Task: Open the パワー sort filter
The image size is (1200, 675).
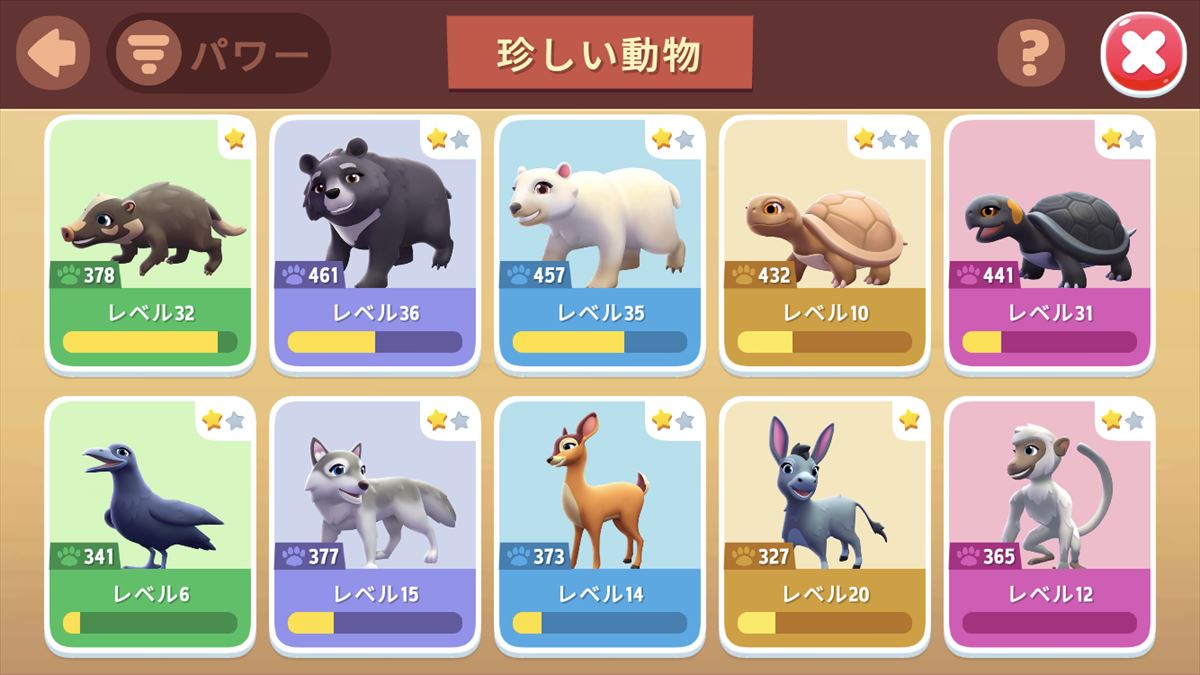Action: 219,53
